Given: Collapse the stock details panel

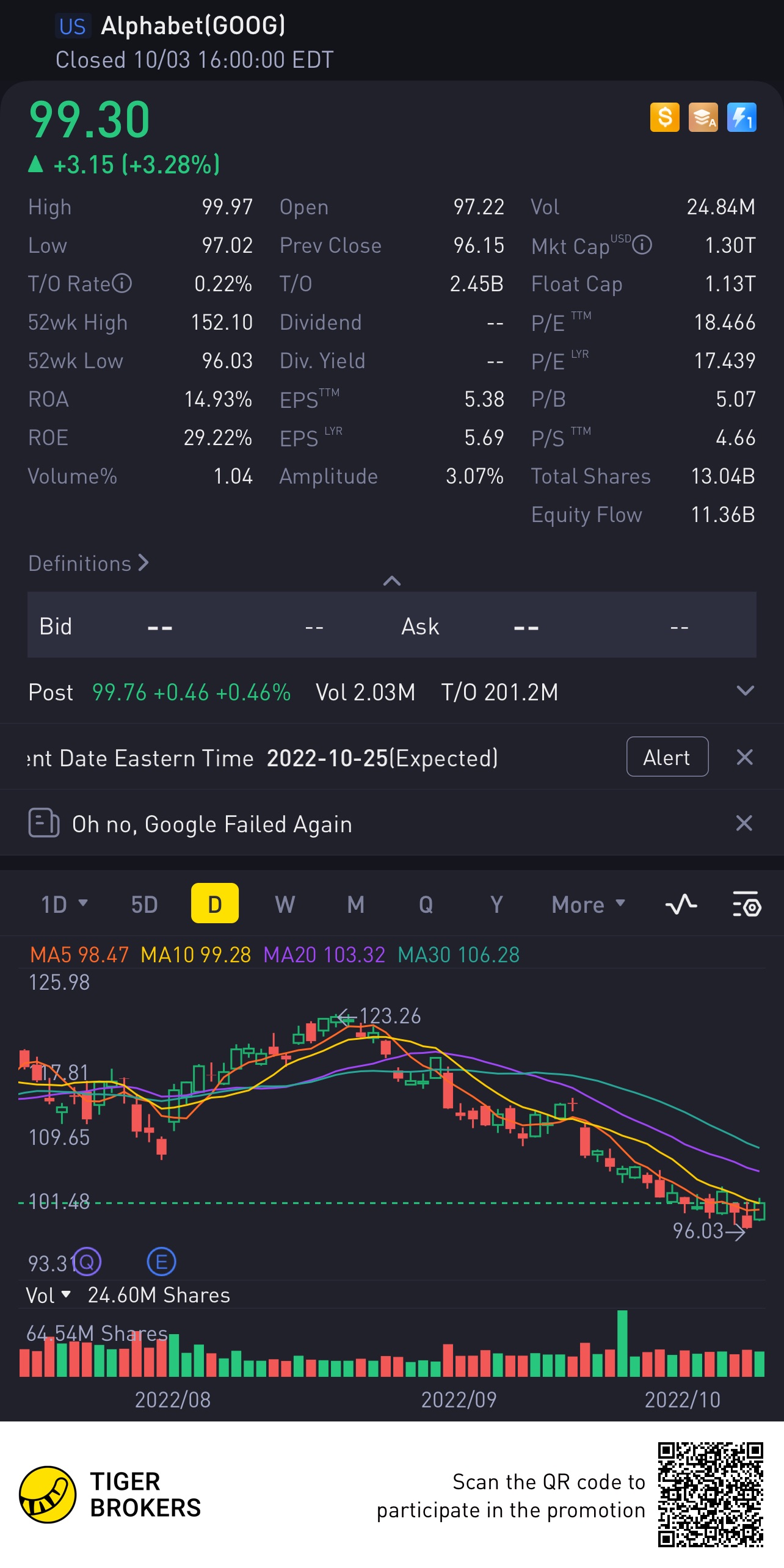Looking at the screenshot, I should pos(391,581).
